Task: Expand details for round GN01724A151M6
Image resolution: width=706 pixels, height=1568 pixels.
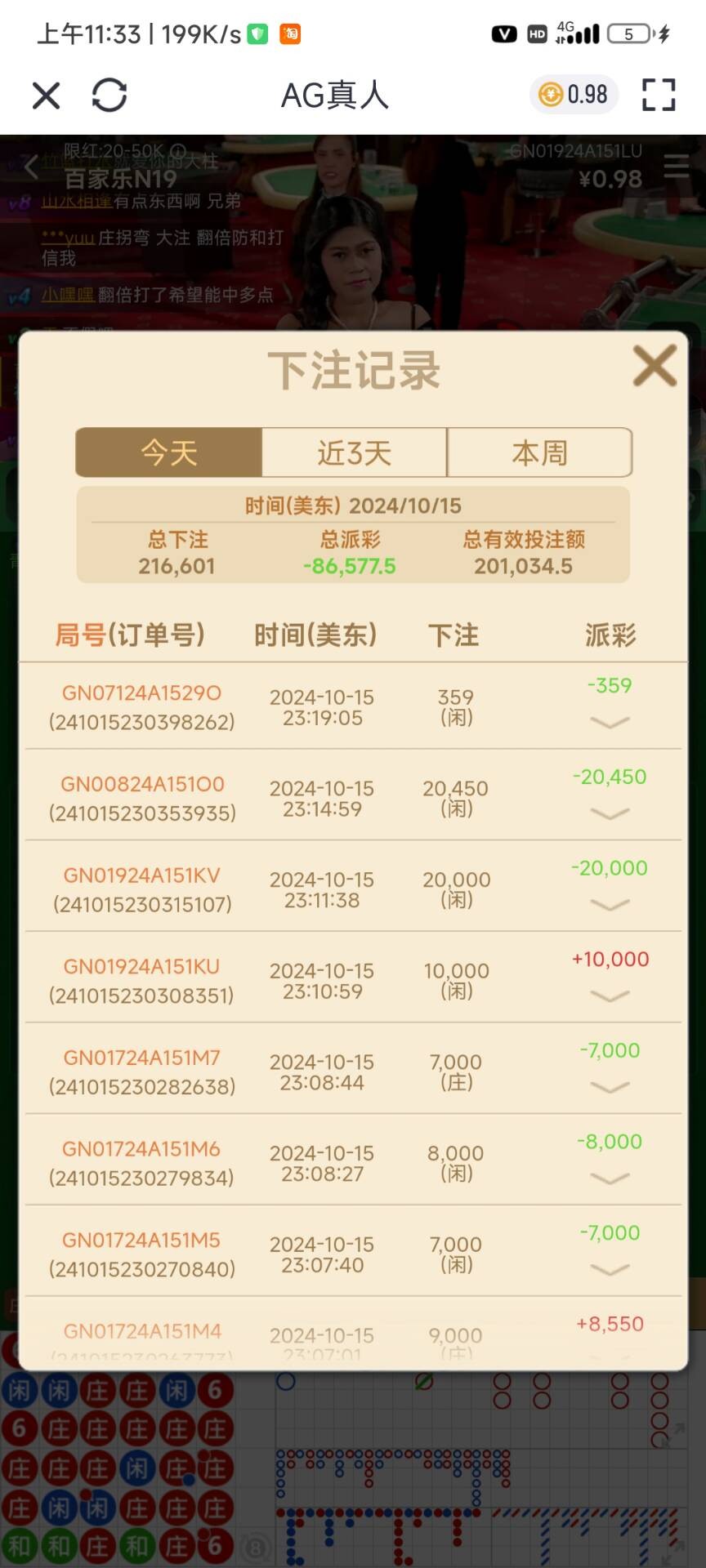Action: coord(610,1178)
